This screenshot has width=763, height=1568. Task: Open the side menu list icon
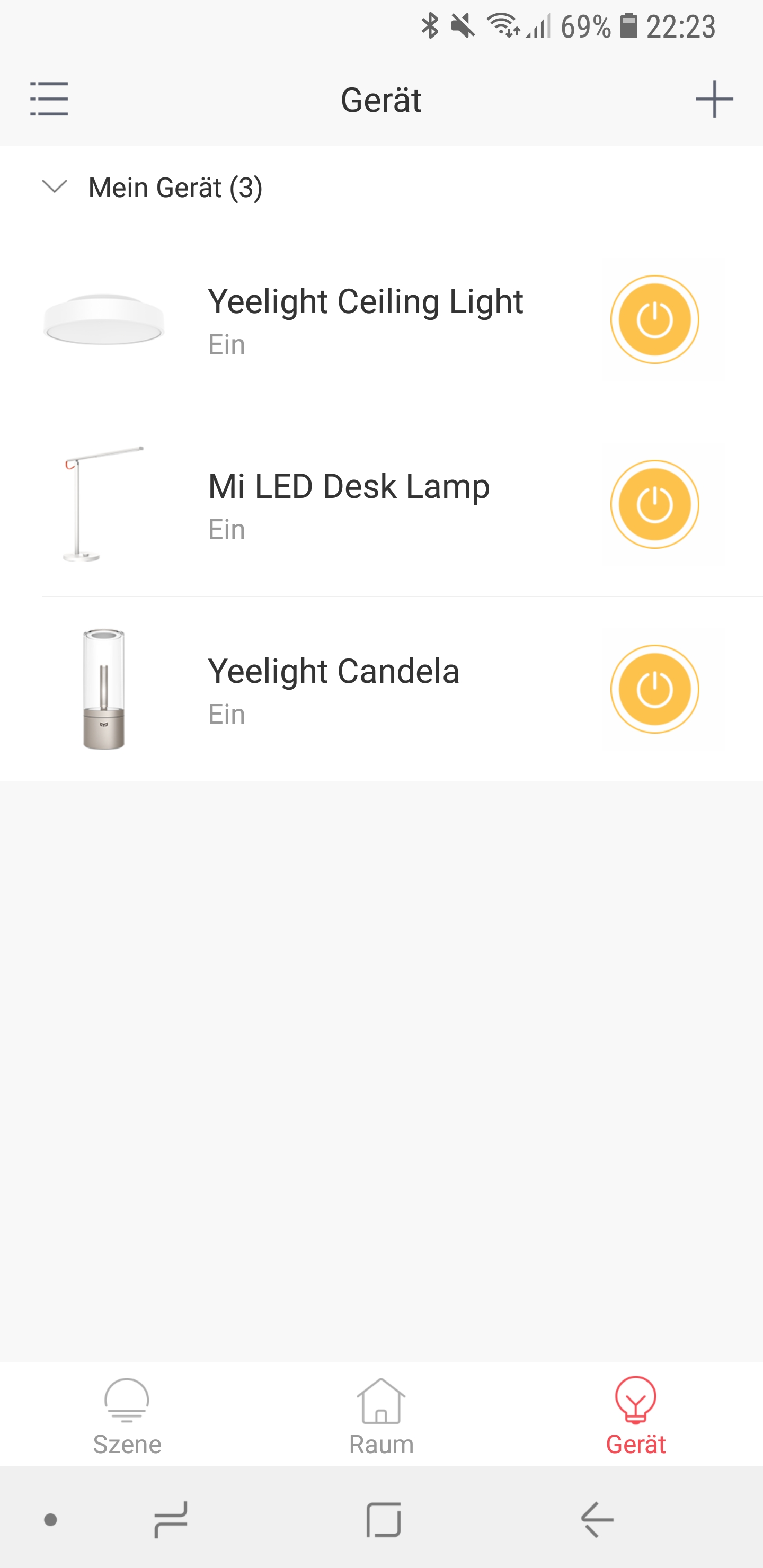point(49,99)
